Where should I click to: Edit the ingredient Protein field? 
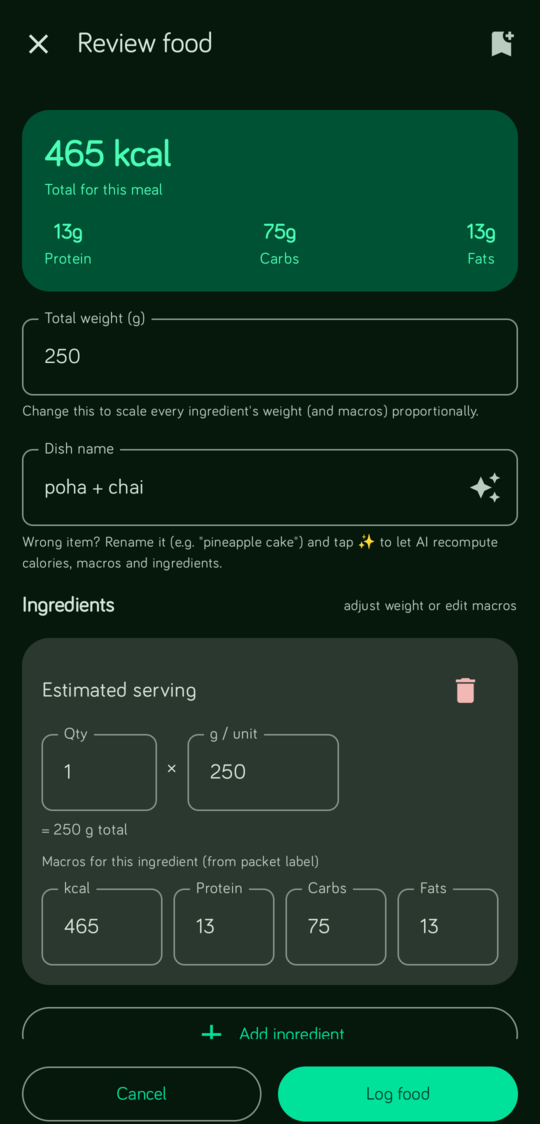(x=224, y=927)
